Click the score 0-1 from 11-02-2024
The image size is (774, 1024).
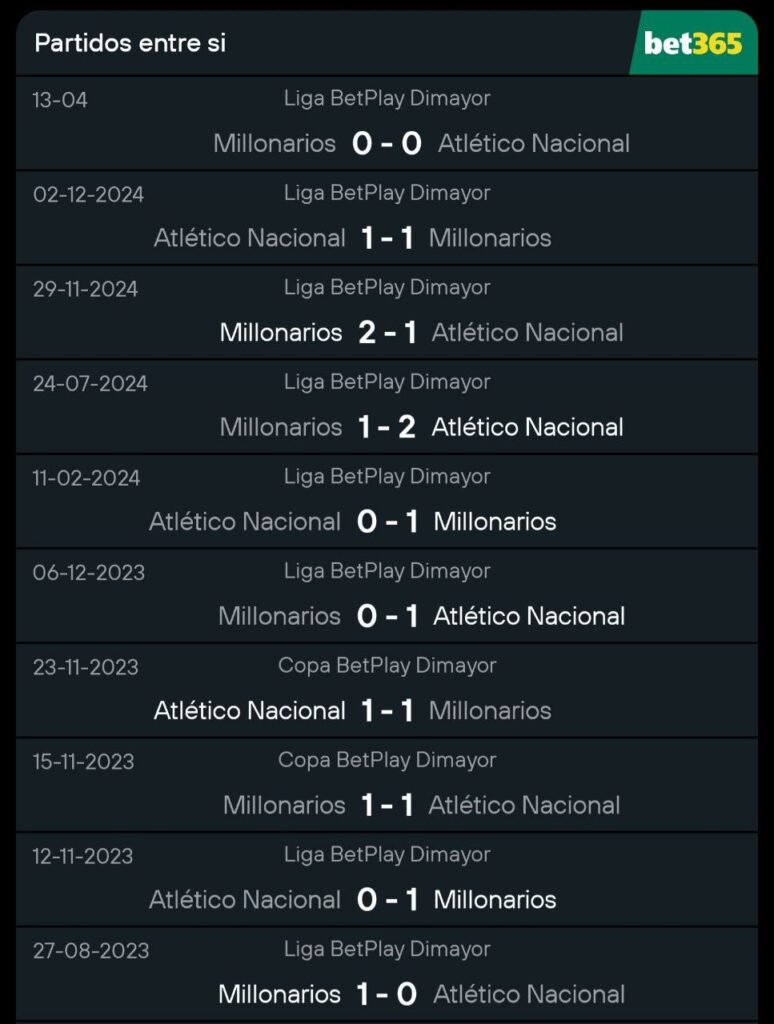coord(387,521)
